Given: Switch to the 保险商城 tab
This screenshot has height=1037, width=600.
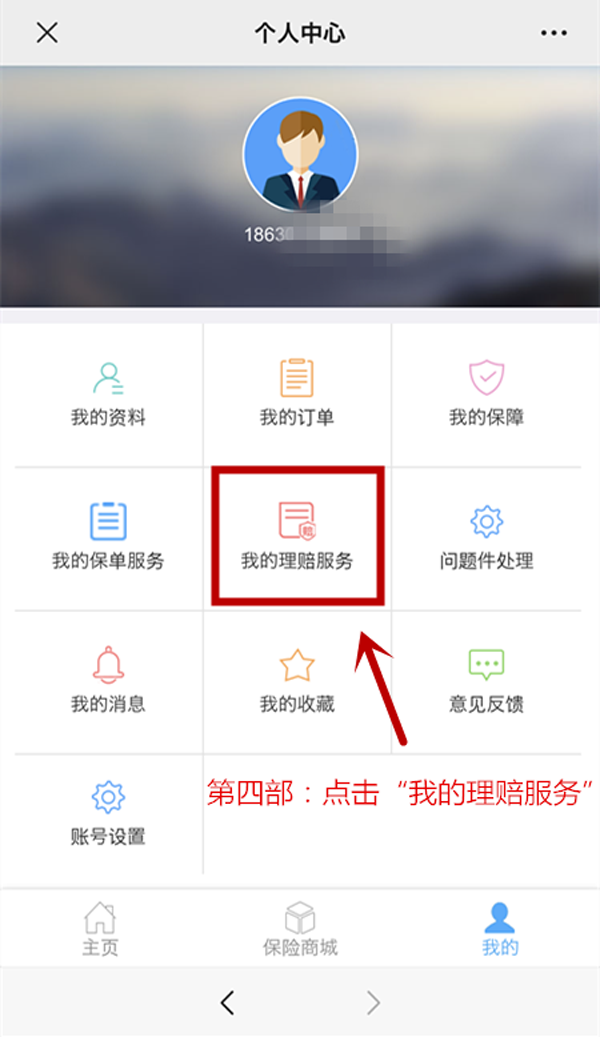Looking at the screenshot, I should [300, 929].
